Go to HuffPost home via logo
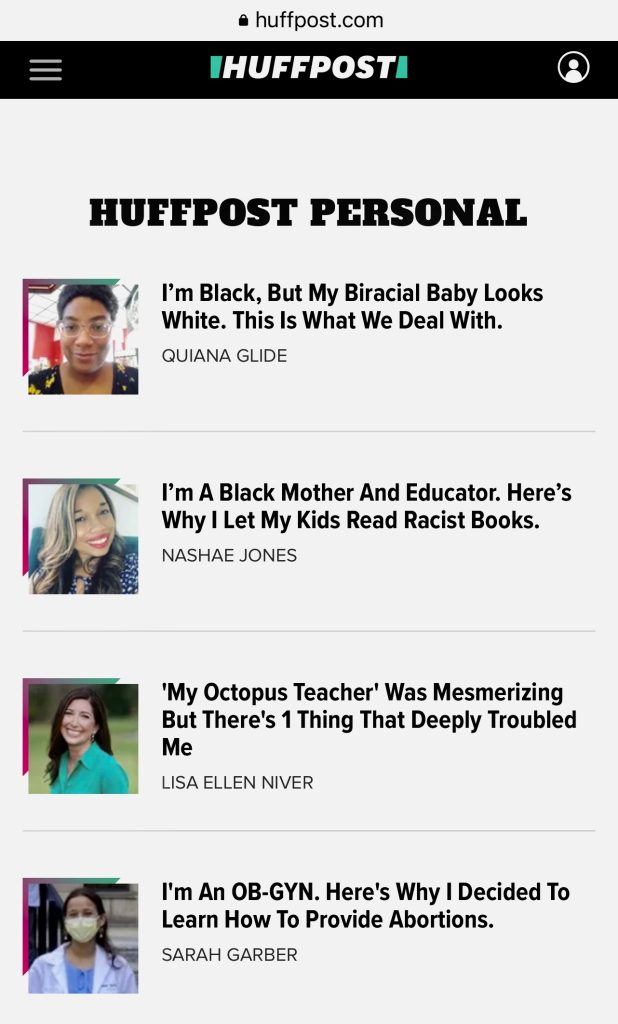 click(309, 67)
